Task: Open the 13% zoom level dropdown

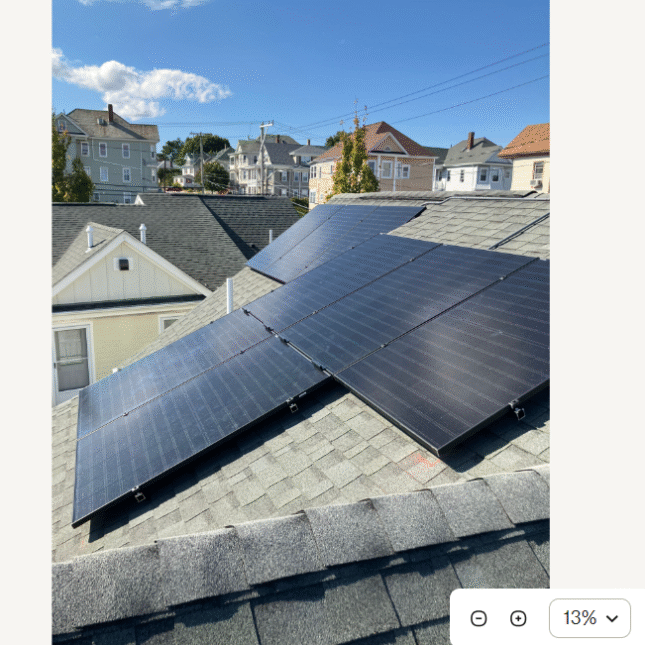Action: 590,618
